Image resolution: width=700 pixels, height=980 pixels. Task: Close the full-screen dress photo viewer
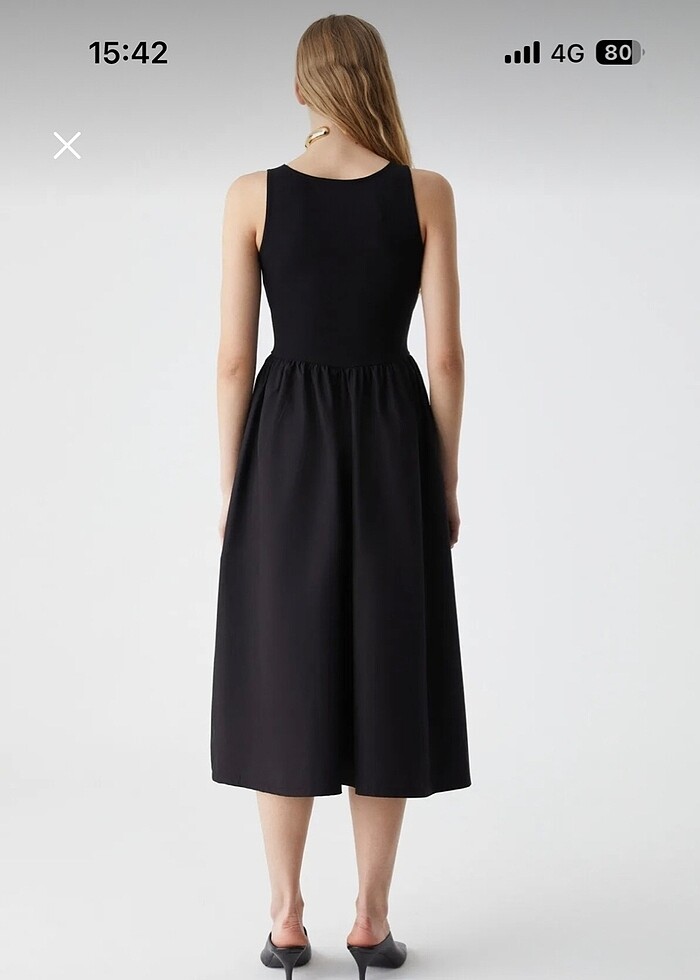67,146
